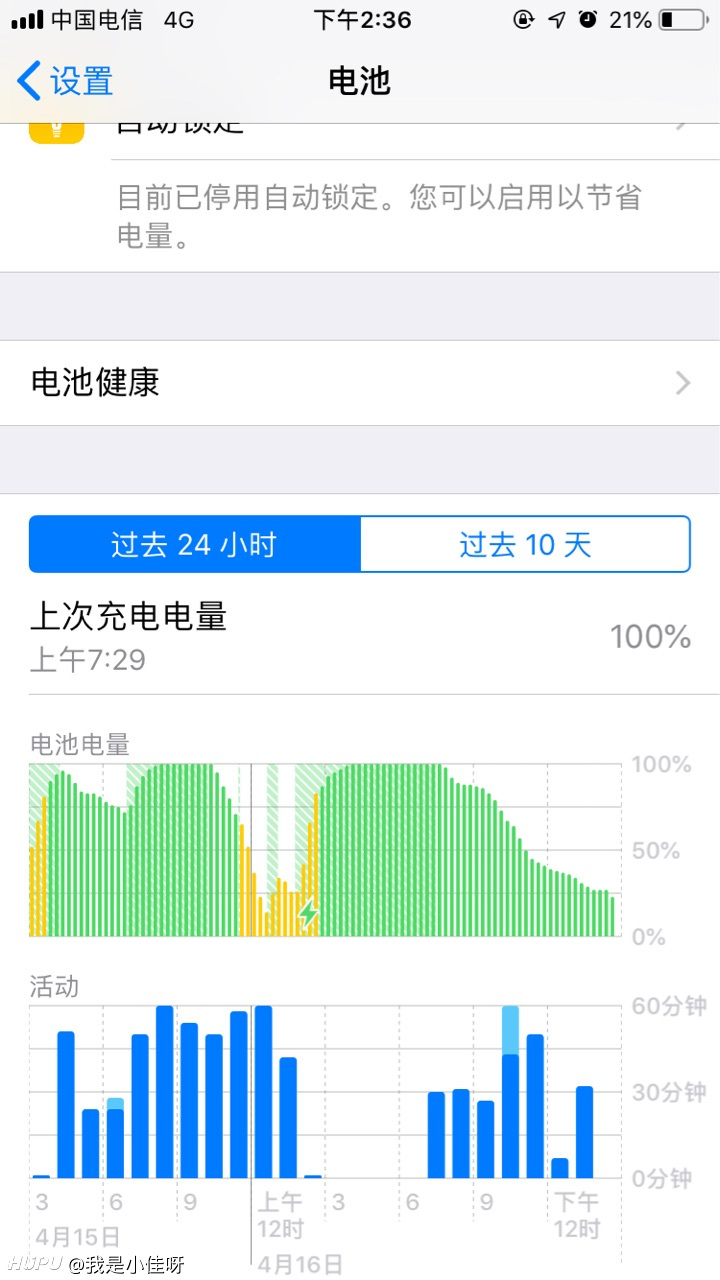
Task: Tap the 电池电量 chart
Action: (x=325, y=850)
